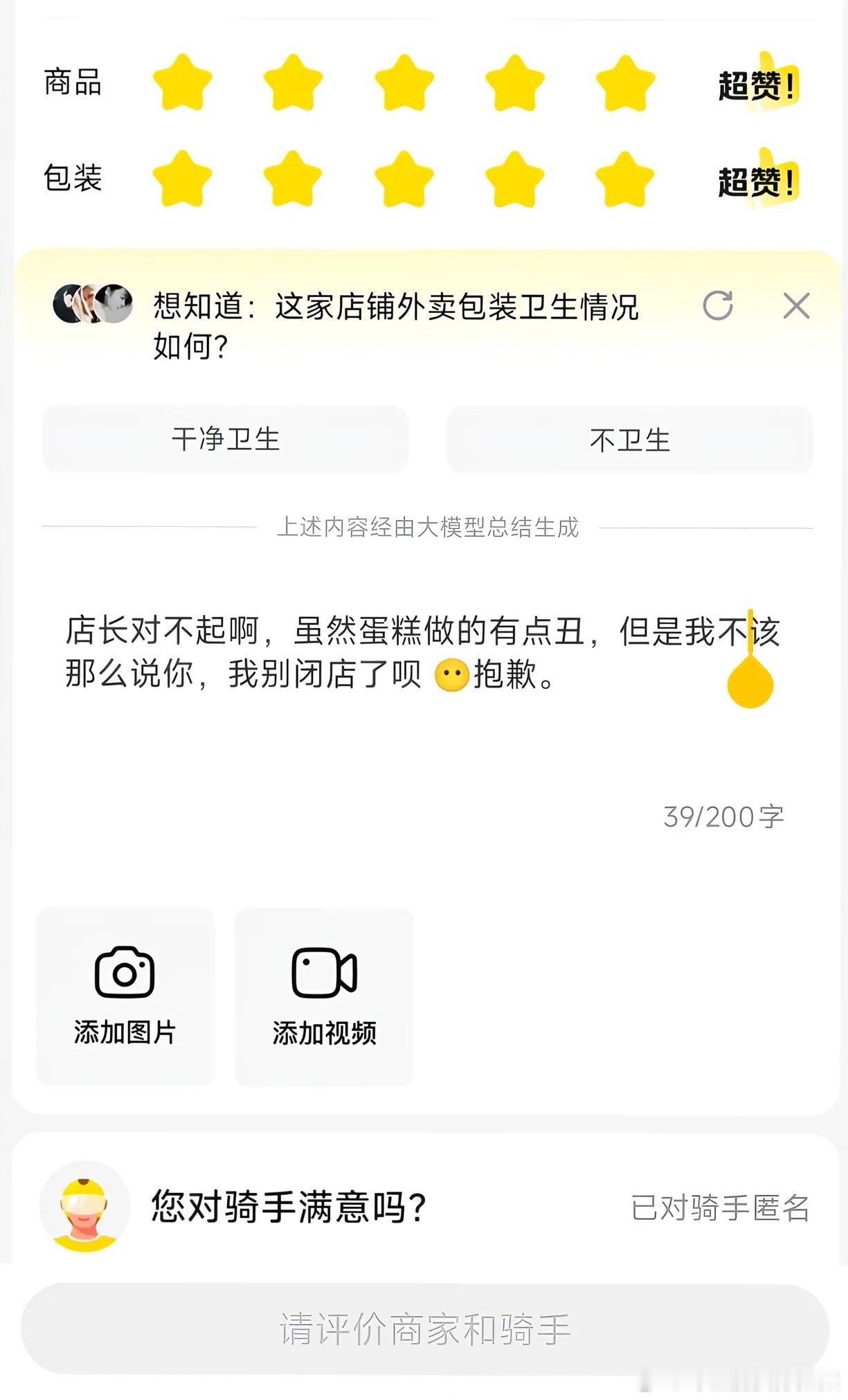Image resolution: width=848 pixels, height=1400 pixels.
Task: Refresh the 想知道 question prompt
Action: pyautogui.click(x=718, y=305)
